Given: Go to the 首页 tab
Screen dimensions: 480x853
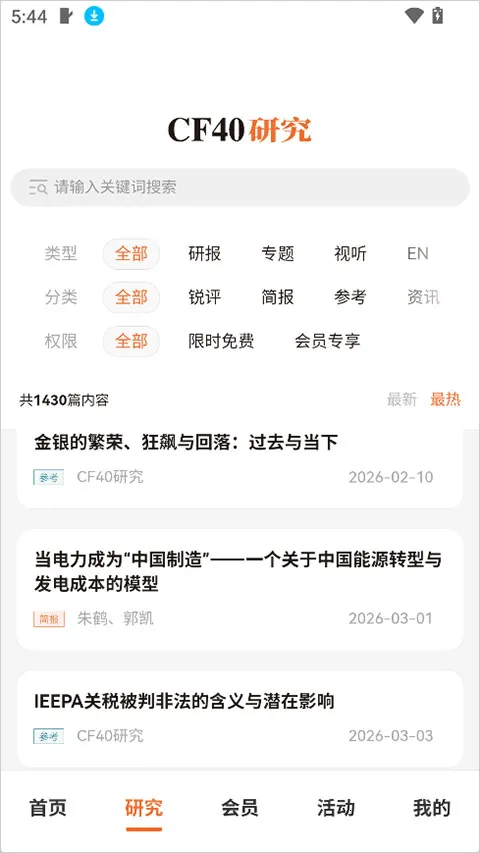Looking at the screenshot, I should tap(48, 808).
